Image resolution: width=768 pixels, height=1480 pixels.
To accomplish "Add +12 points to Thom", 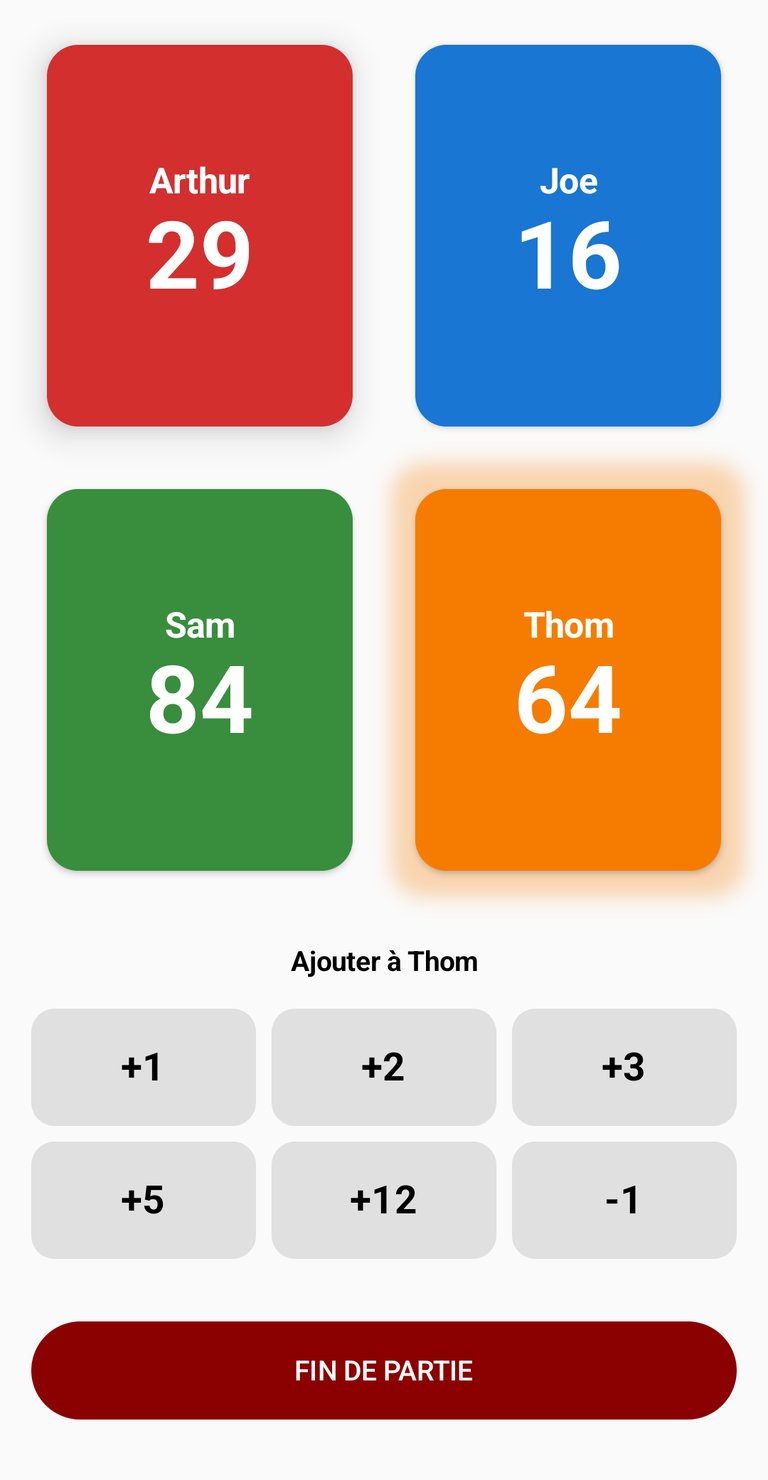I will (x=383, y=1200).
